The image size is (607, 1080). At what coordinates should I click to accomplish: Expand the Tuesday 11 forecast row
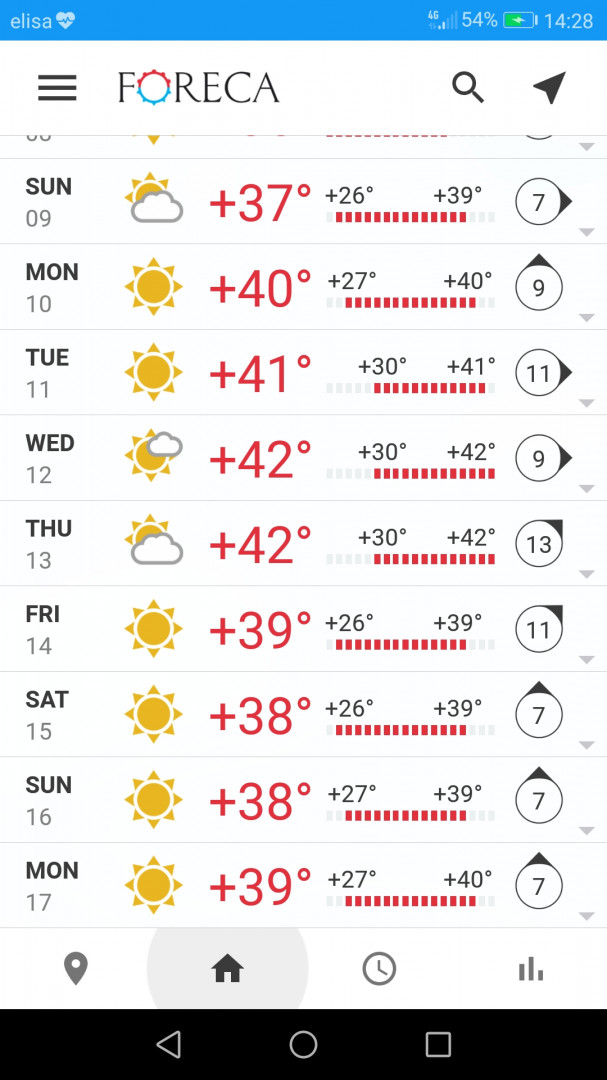pos(586,404)
